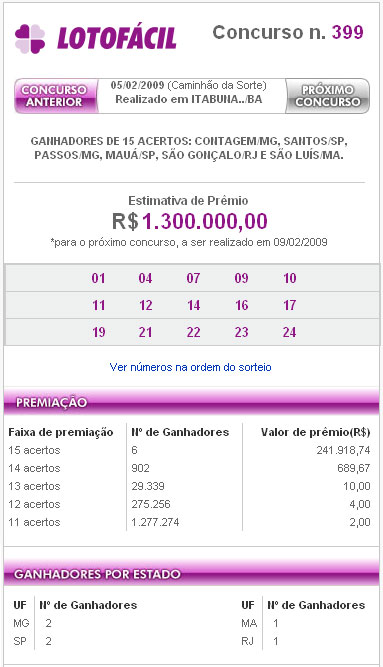Screen dimensions: 383x667
Task: Open Ver números na ordem do sorteio
Action: click(x=191, y=367)
